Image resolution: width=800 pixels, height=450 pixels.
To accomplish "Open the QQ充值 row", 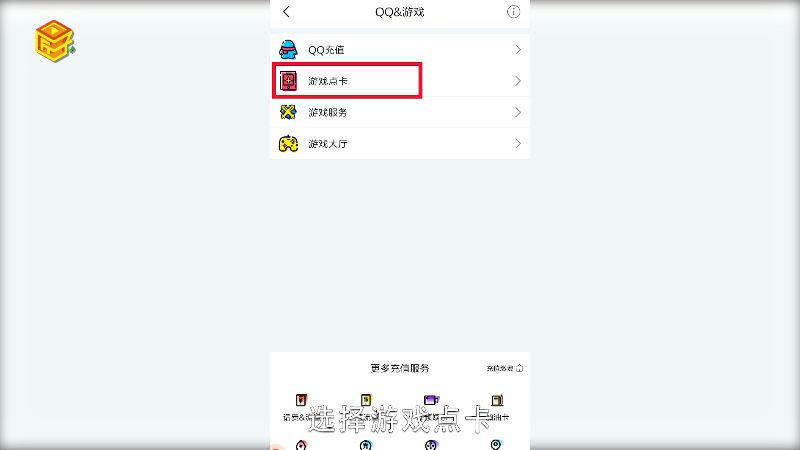I will coord(399,49).
